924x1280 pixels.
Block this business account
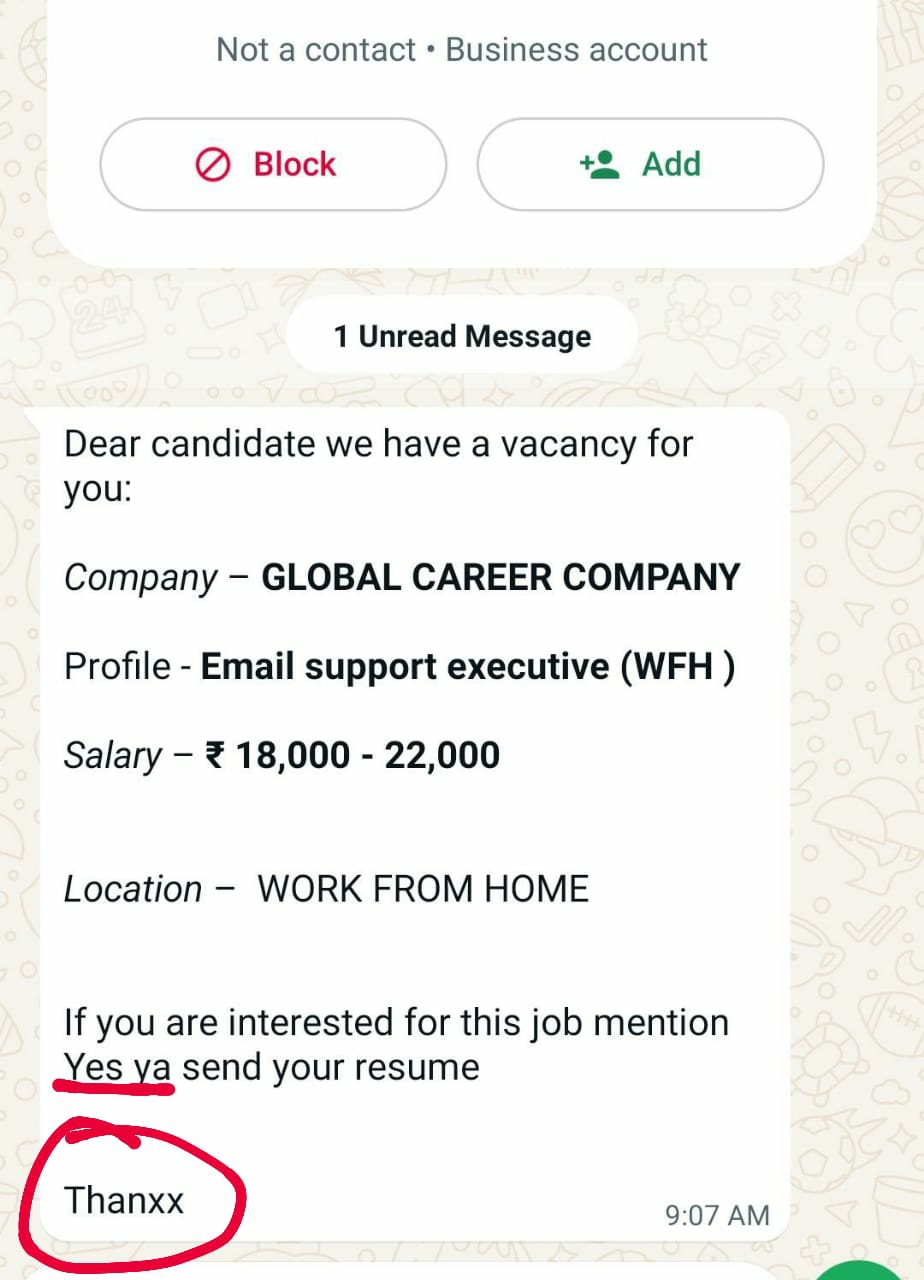272,165
